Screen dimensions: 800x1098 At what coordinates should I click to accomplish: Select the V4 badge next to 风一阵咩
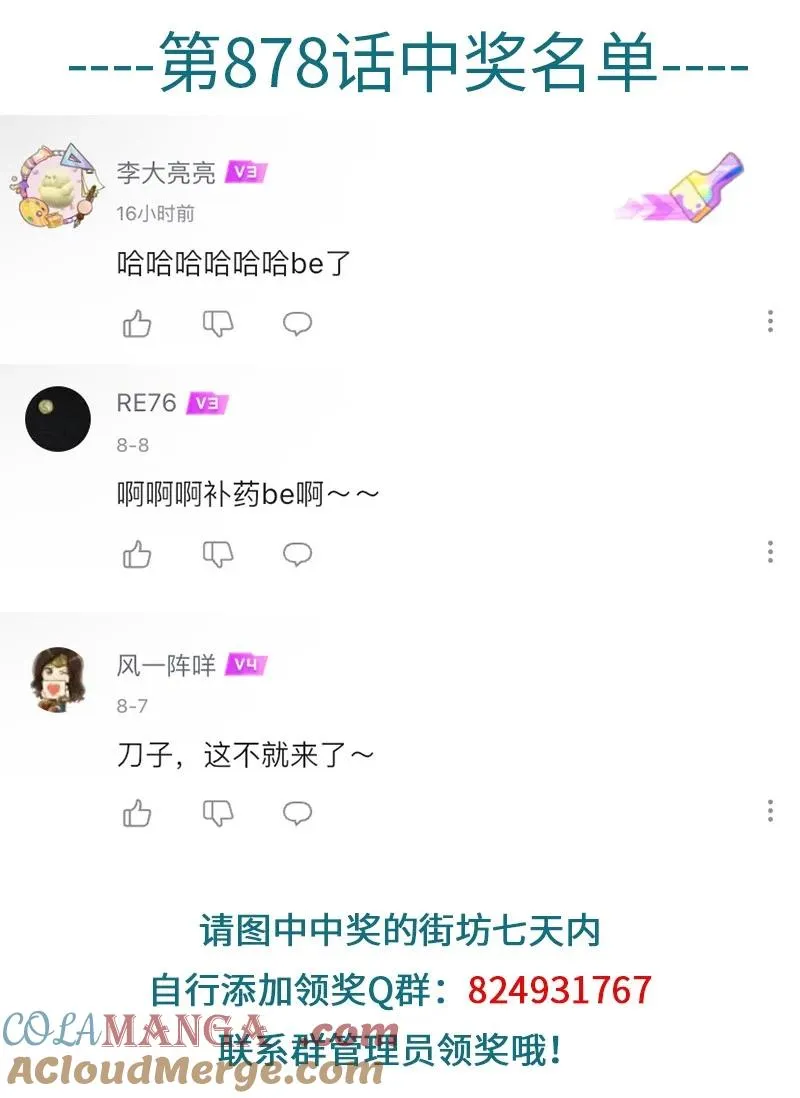click(245, 662)
